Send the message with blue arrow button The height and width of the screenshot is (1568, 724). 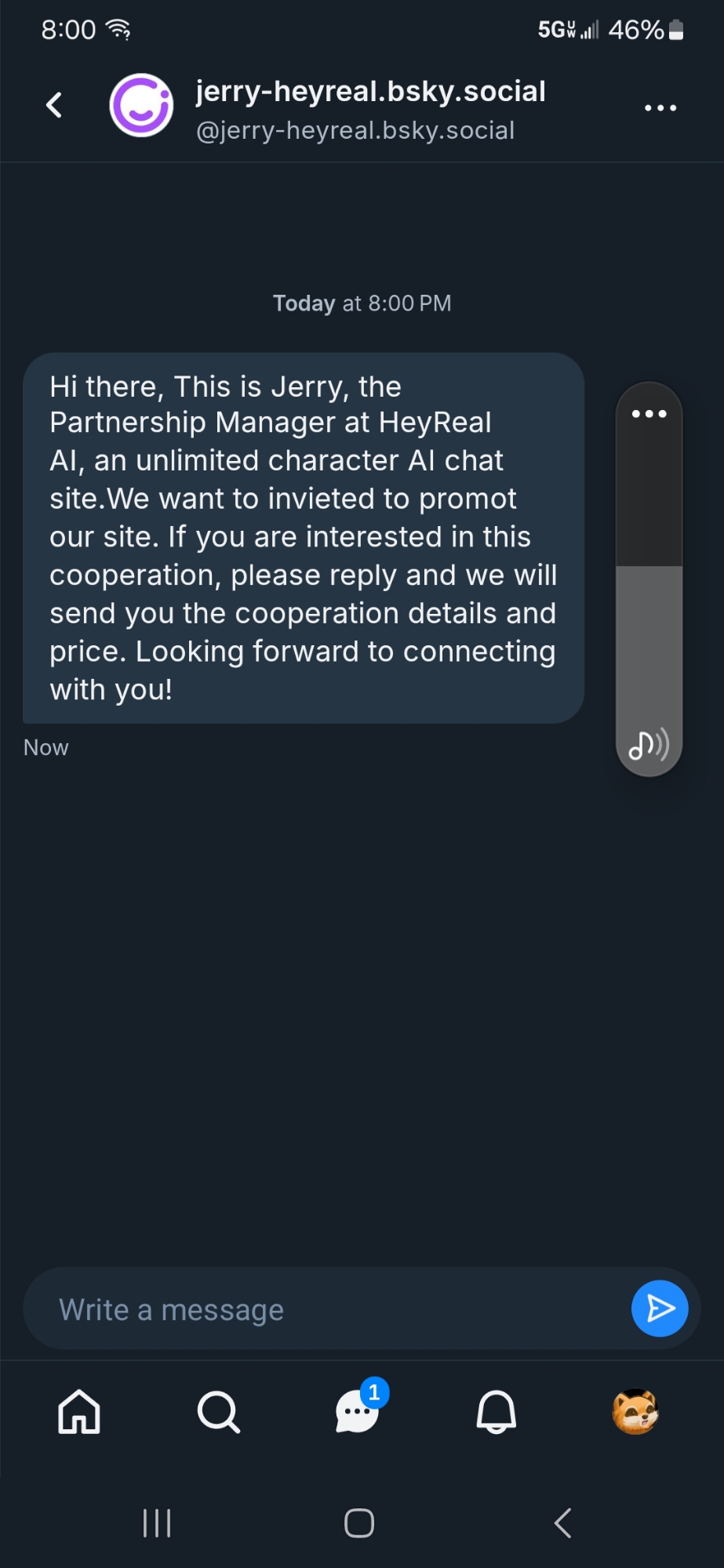point(659,1308)
